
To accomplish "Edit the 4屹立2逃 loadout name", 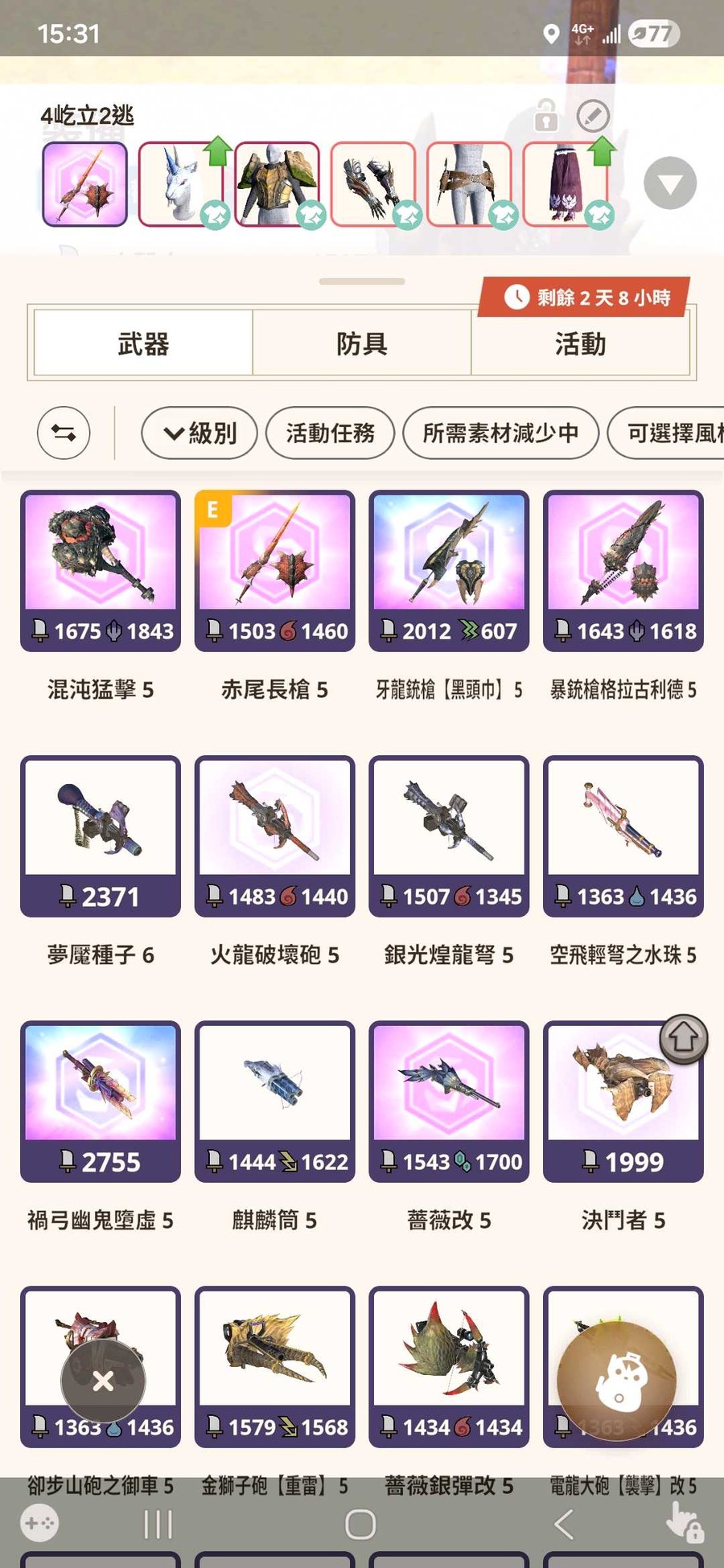I will coord(593,117).
